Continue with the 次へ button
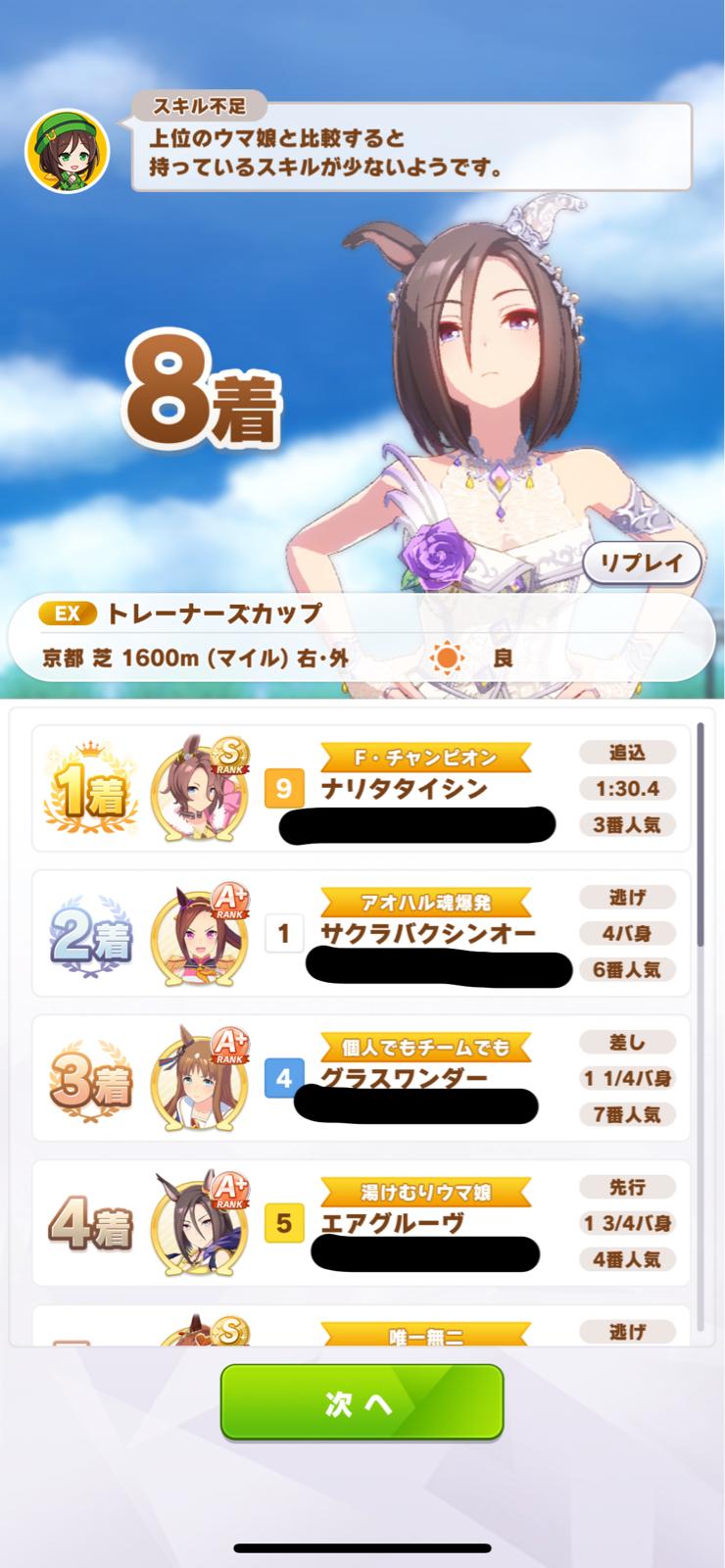 [x=362, y=1403]
